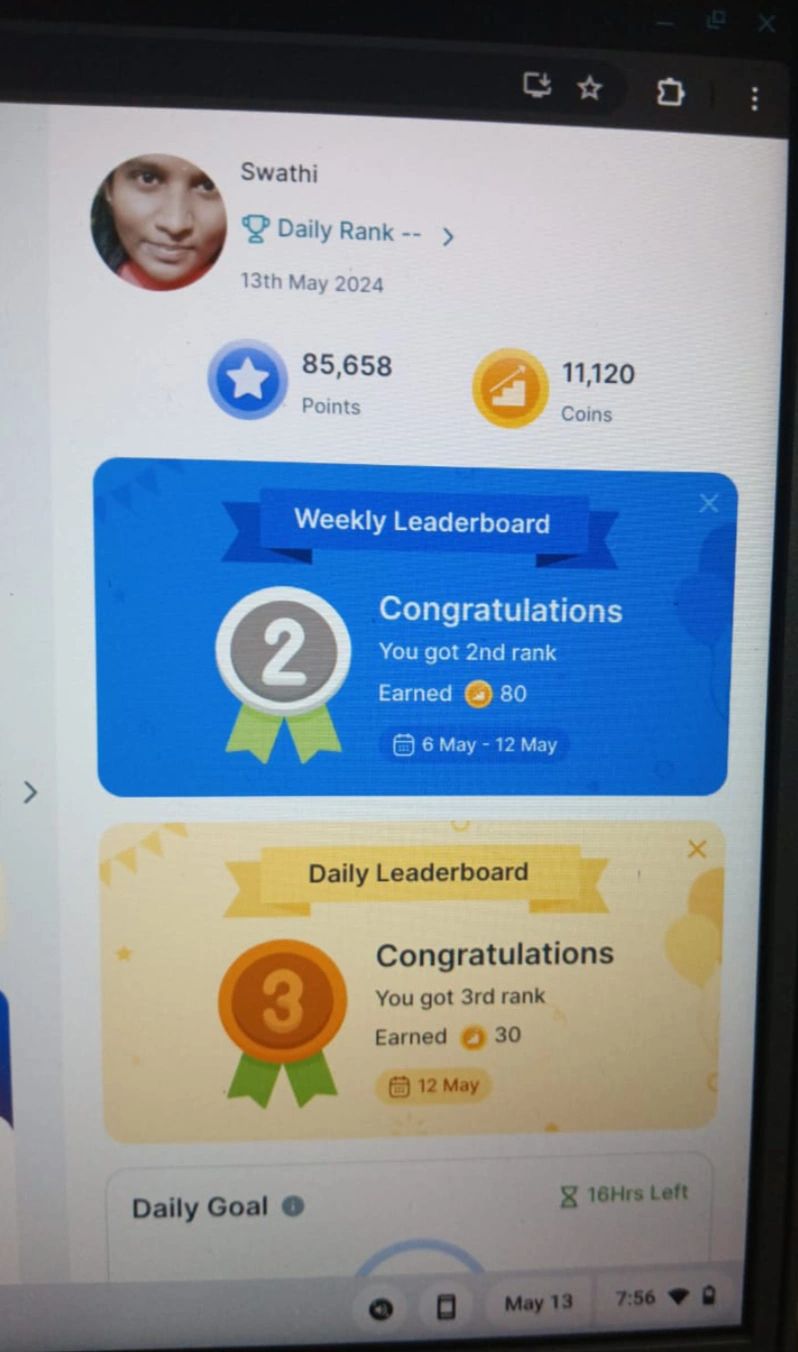This screenshot has width=798, height=1352.
Task: Close the Daily Leaderboard card
Action: click(697, 850)
